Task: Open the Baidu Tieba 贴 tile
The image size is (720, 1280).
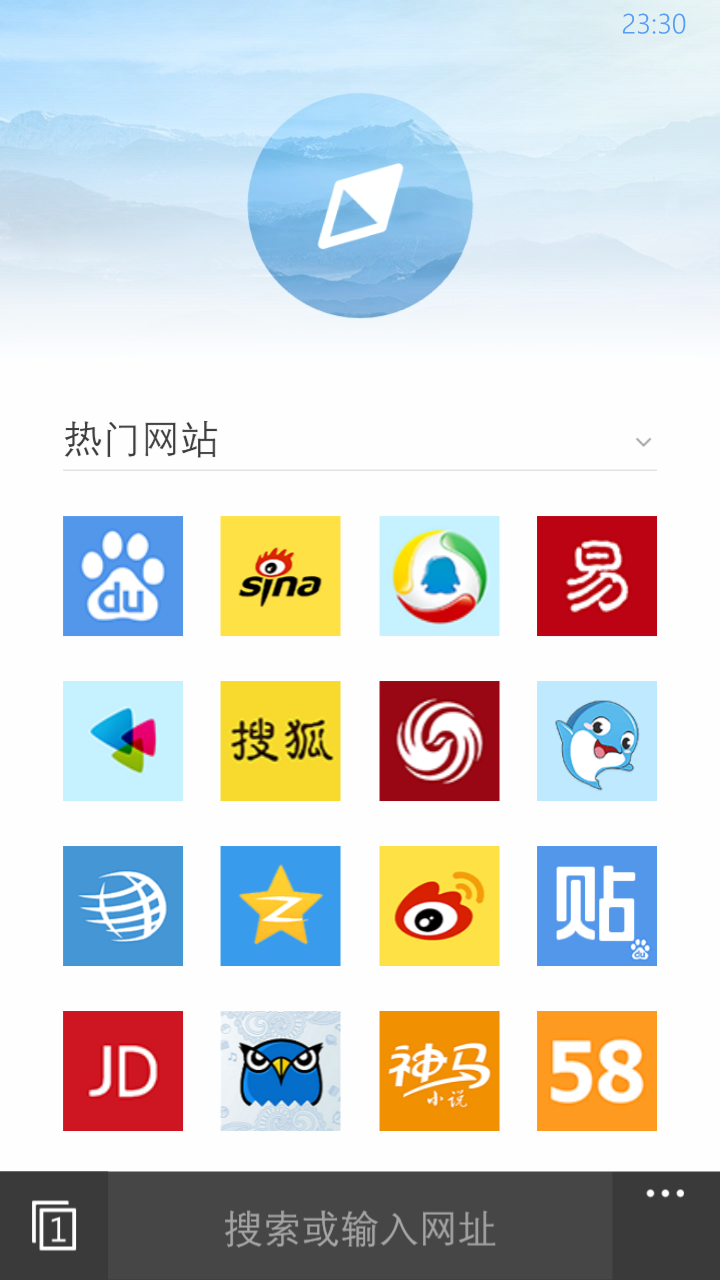Action: tap(597, 906)
